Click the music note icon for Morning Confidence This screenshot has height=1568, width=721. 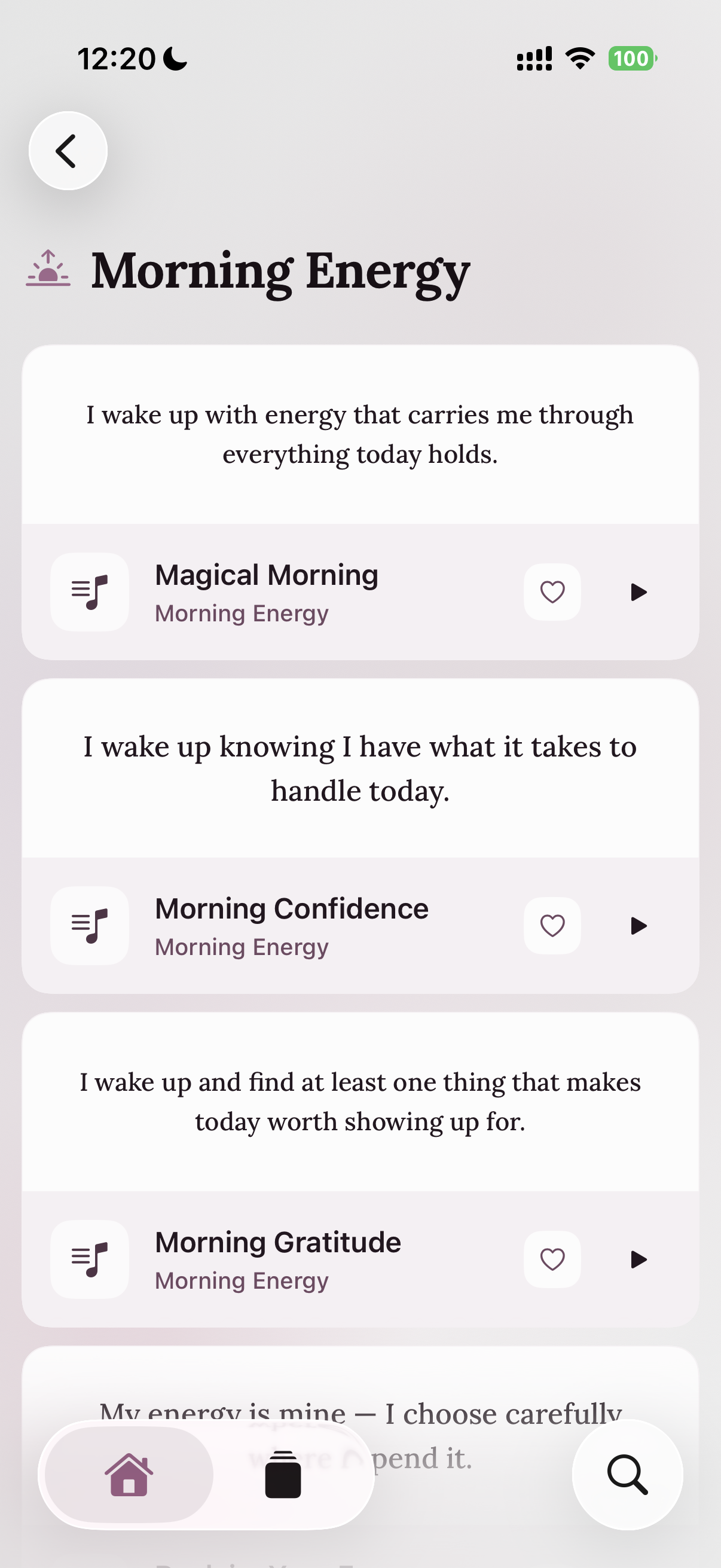pos(89,925)
